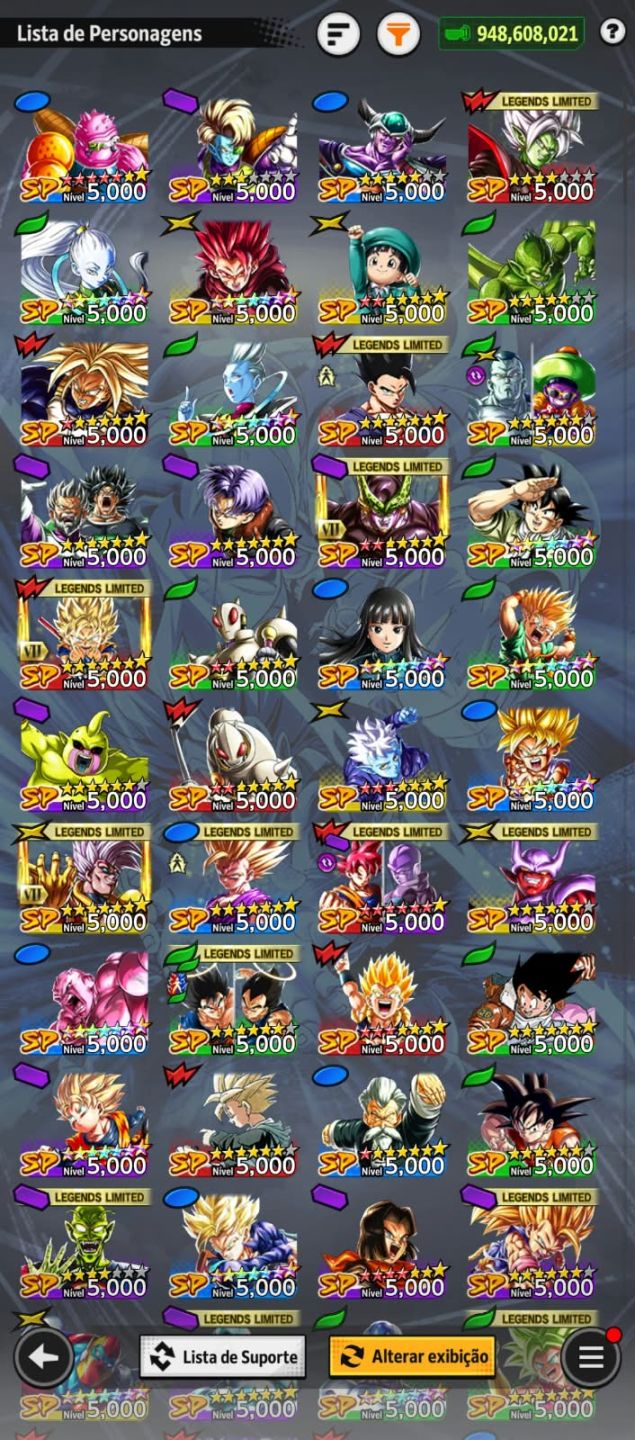Select the pink Majin Buu character card
635x1440 pixels.
85,1000
